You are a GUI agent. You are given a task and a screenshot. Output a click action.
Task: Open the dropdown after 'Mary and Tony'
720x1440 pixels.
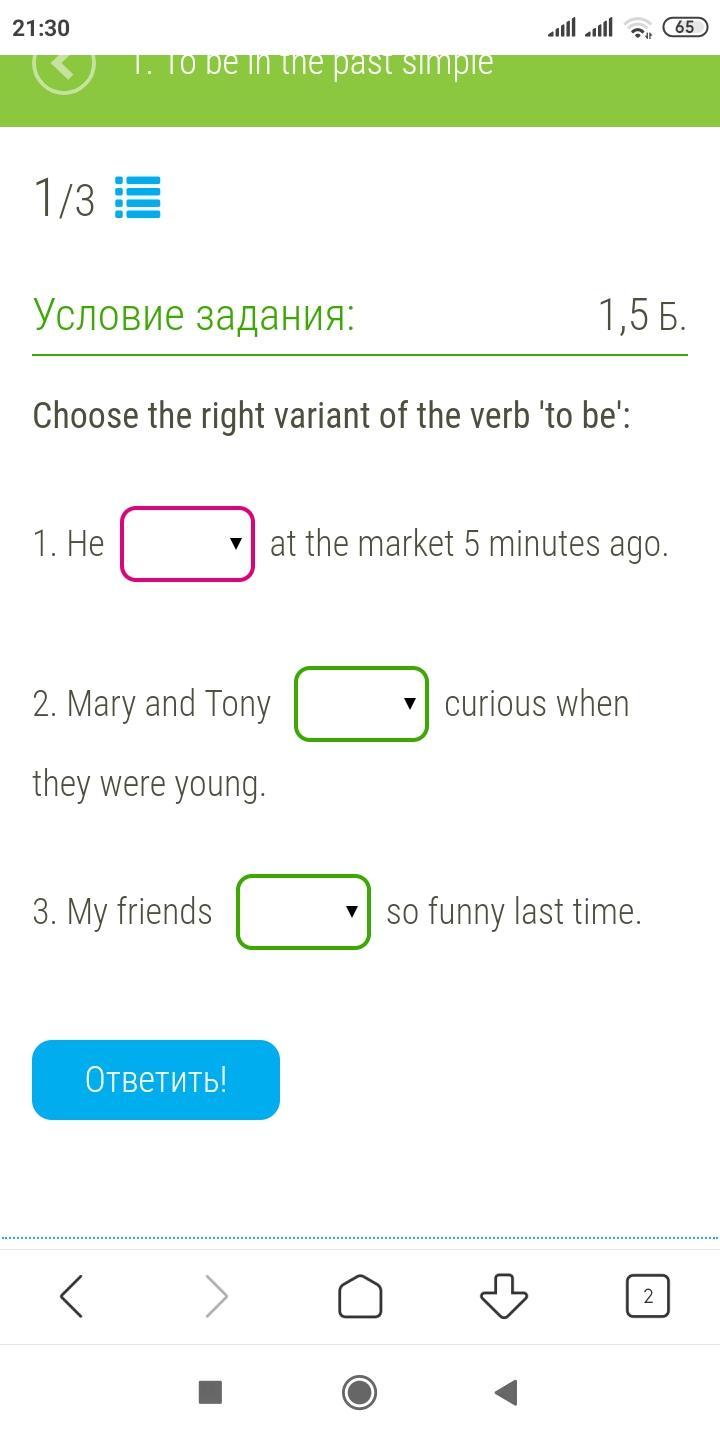361,704
